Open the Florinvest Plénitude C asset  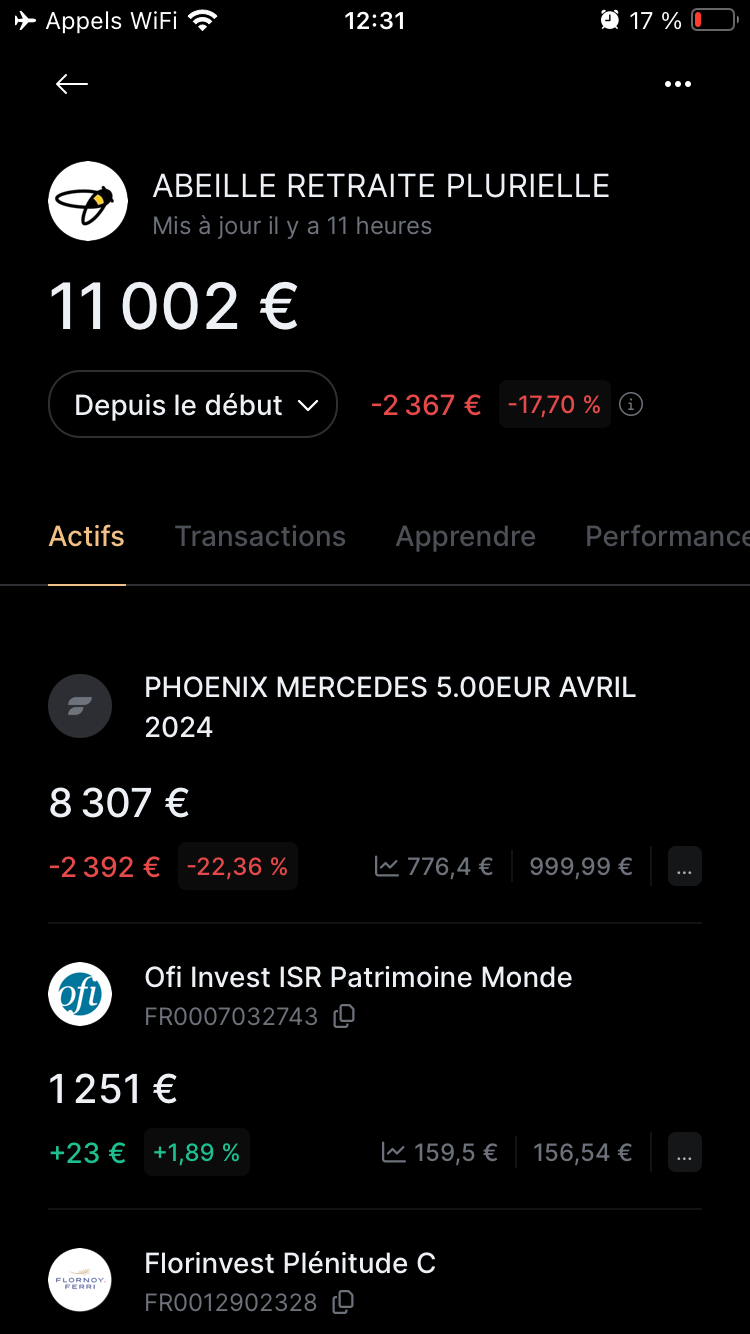click(x=375, y=1280)
